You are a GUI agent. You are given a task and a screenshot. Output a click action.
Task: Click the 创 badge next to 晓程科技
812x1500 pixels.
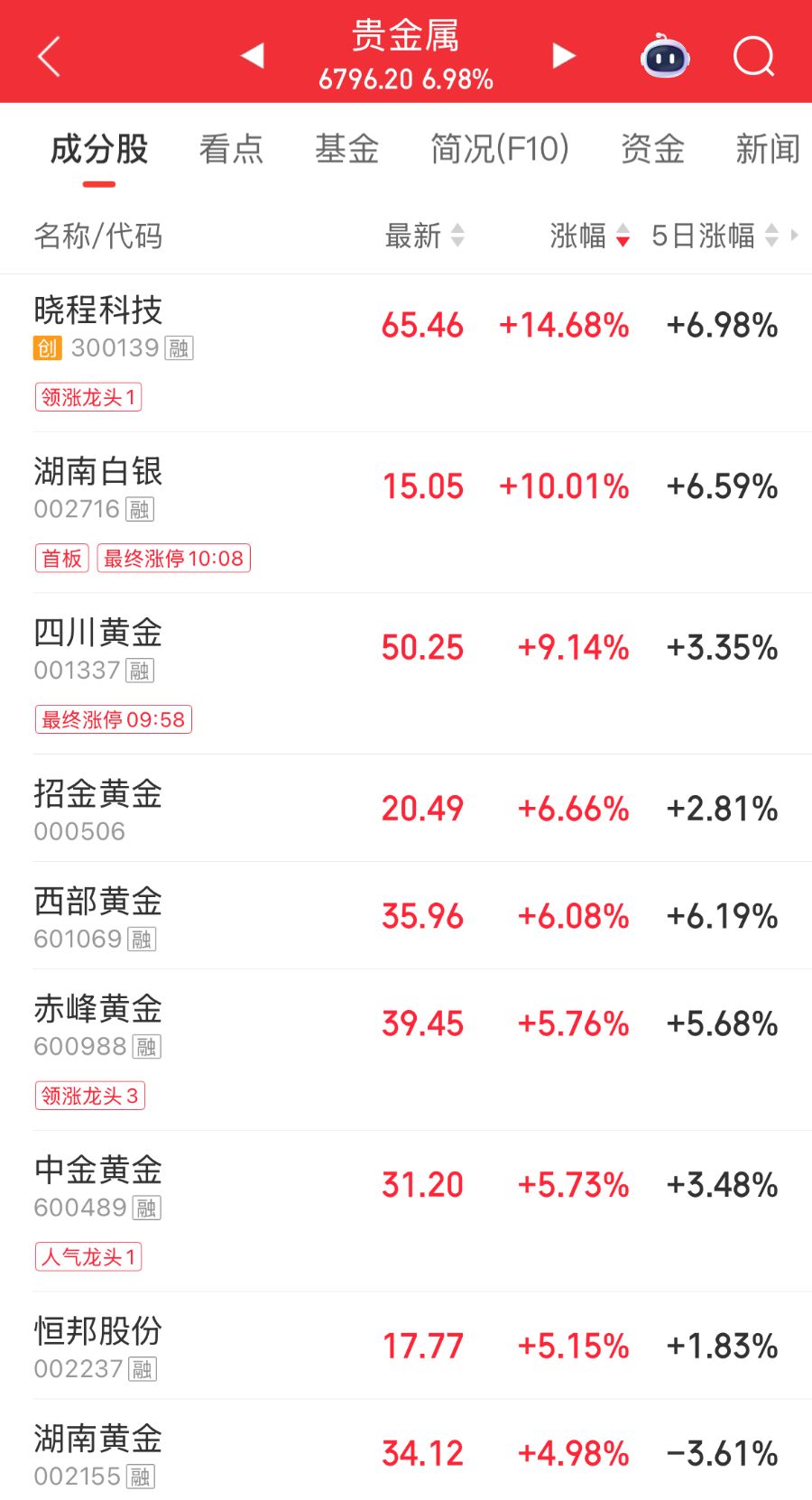[x=47, y=347]
